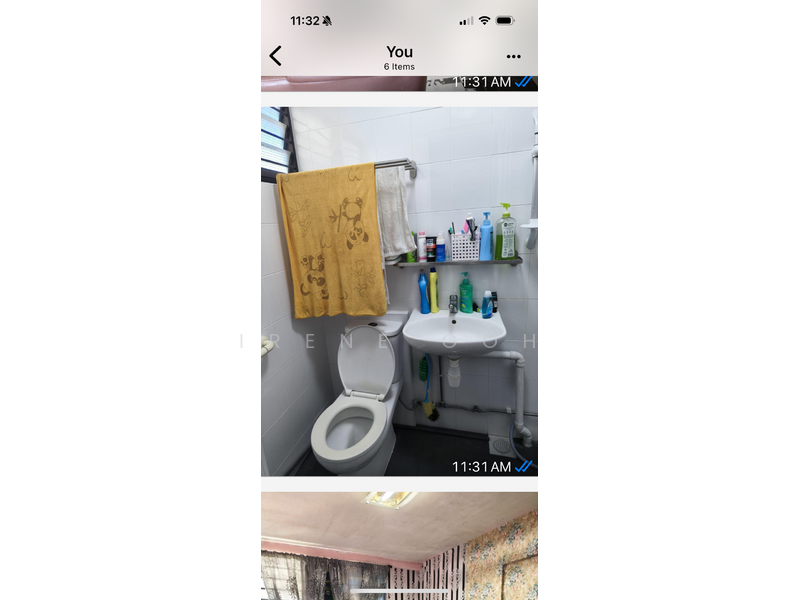Go back using the top-left arrow
Image resolution: width=800 pixels, height=600 pixels.
click(x=276, y=56)
